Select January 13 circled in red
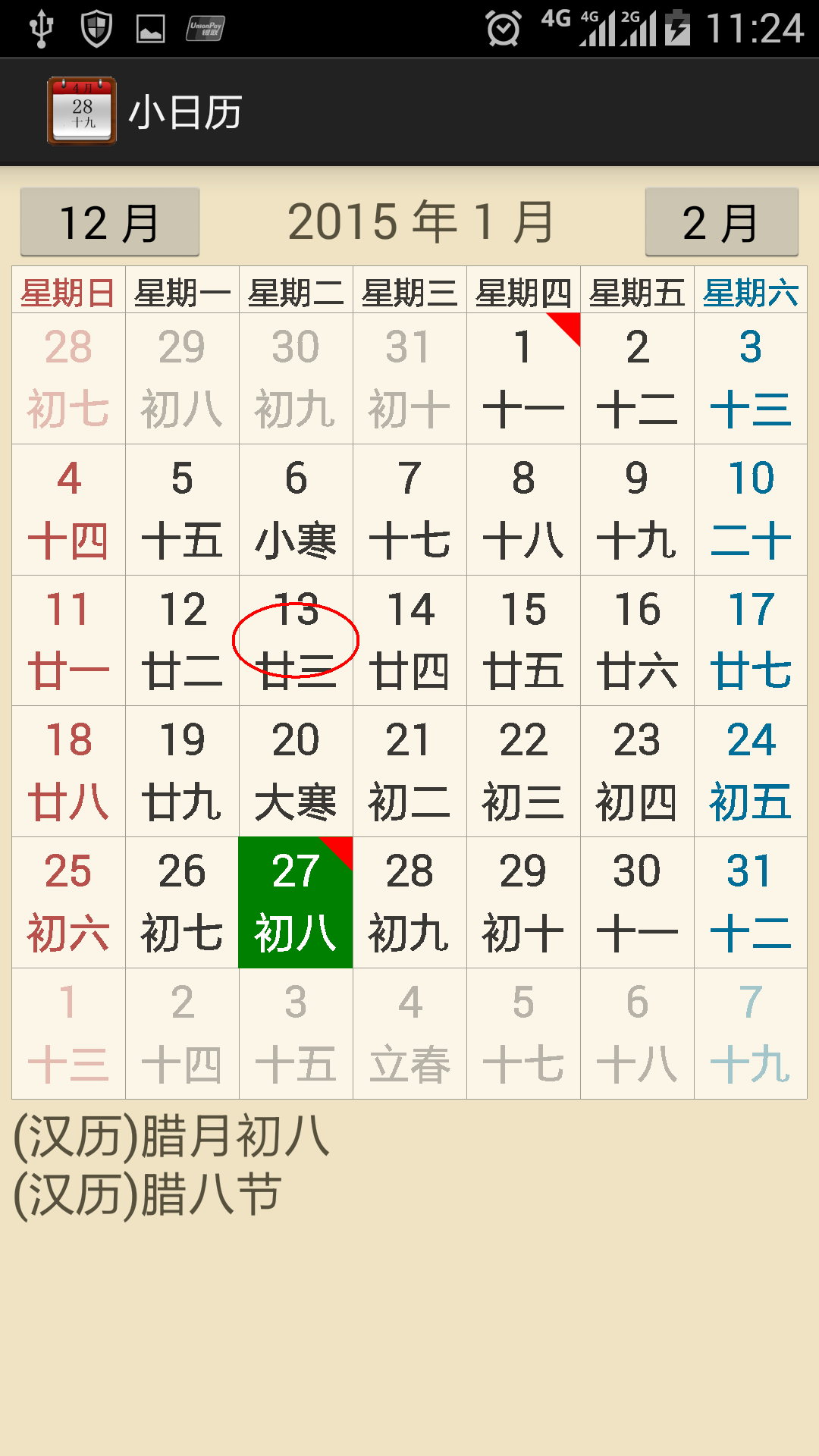 [296, 641]
